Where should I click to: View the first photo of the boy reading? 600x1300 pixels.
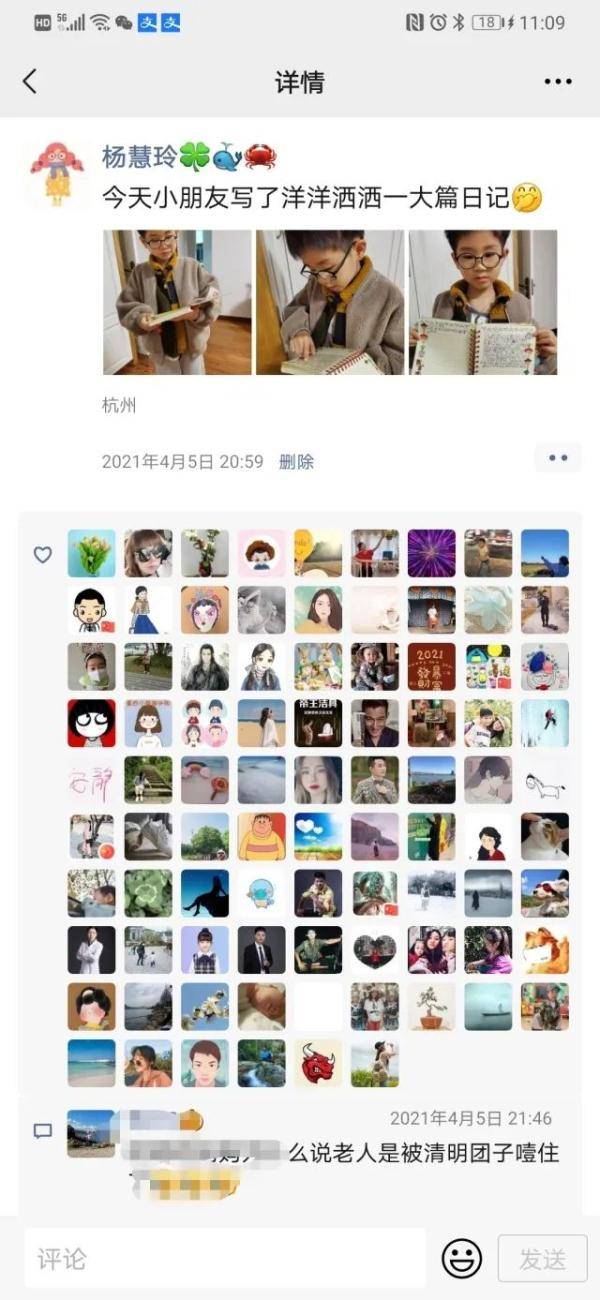click(177, 302)
